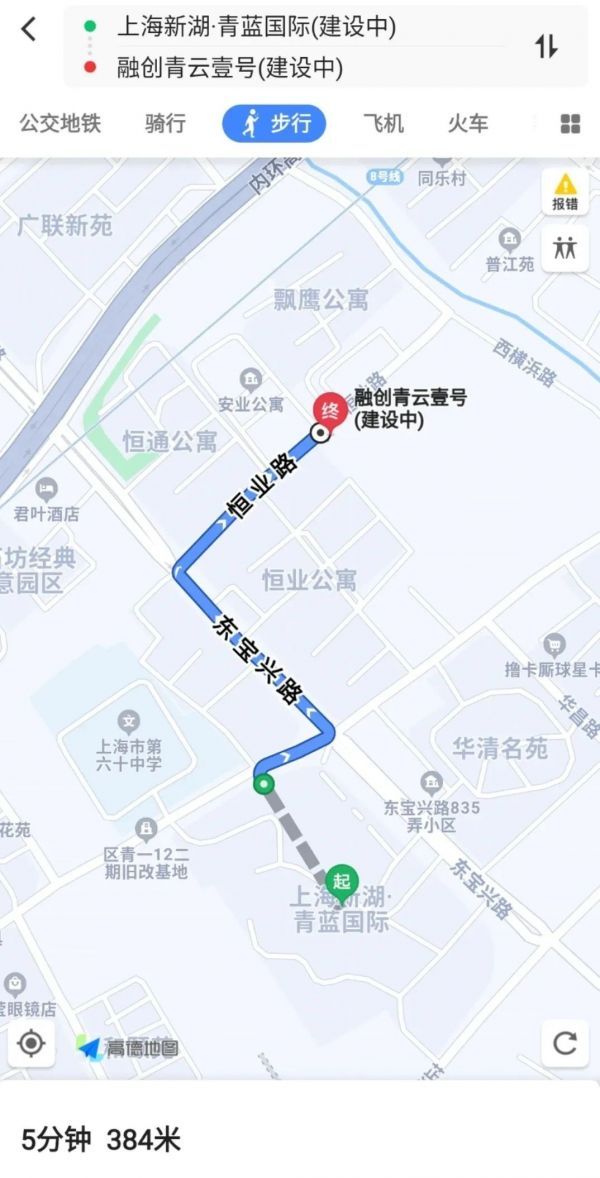Switch to the 火车 tab

click(468, 123)
